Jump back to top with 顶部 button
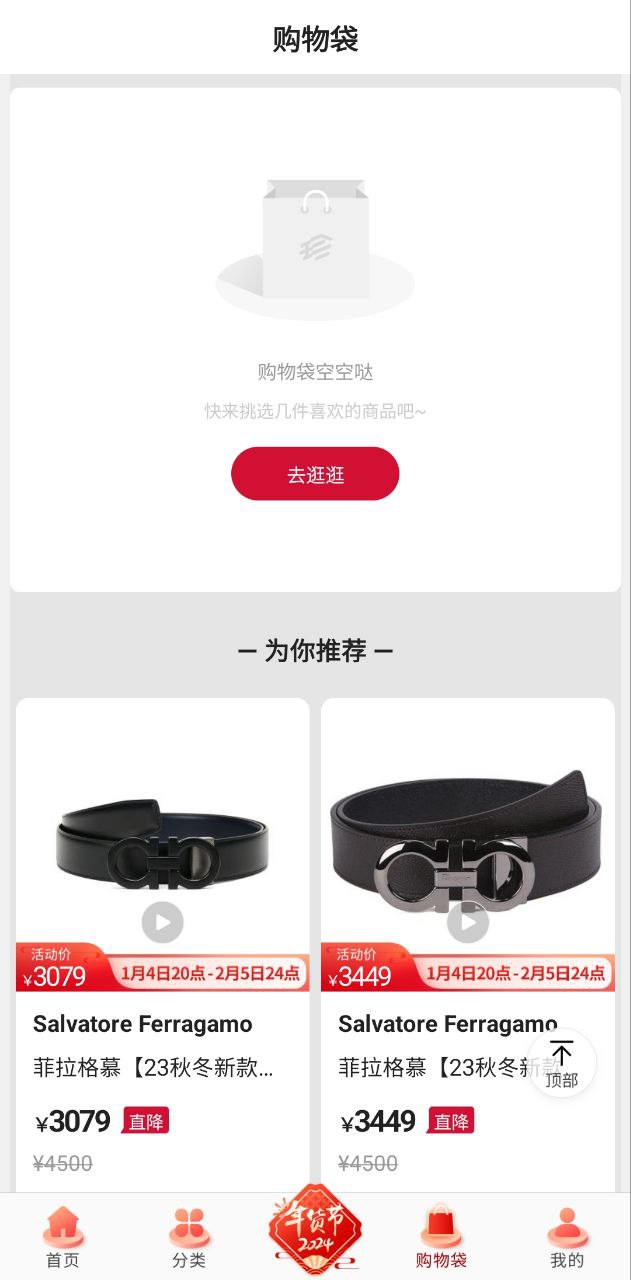 tap(562, 1063)
